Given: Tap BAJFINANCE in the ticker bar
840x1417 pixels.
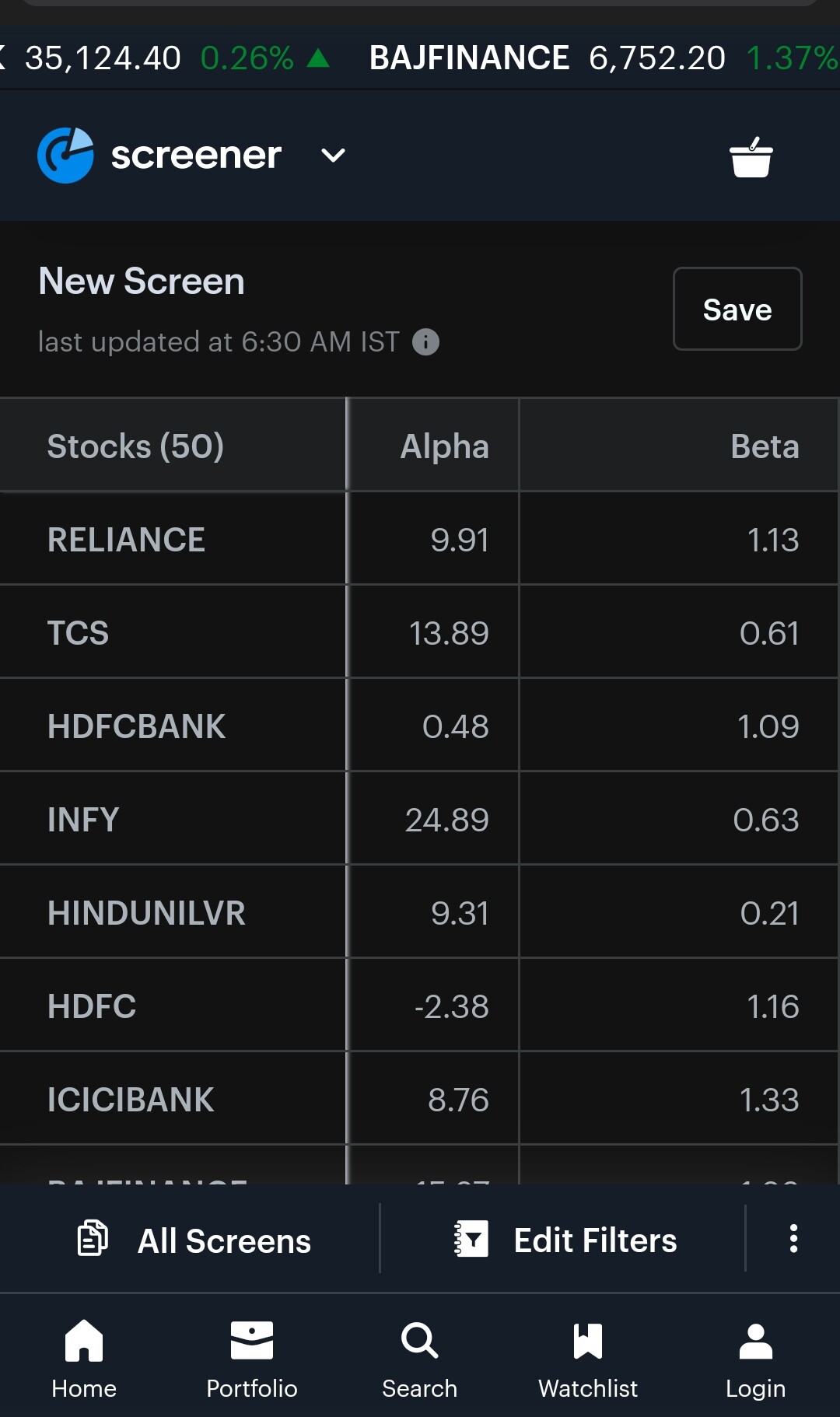Looking at the screenshot, I should pos(469,57).
